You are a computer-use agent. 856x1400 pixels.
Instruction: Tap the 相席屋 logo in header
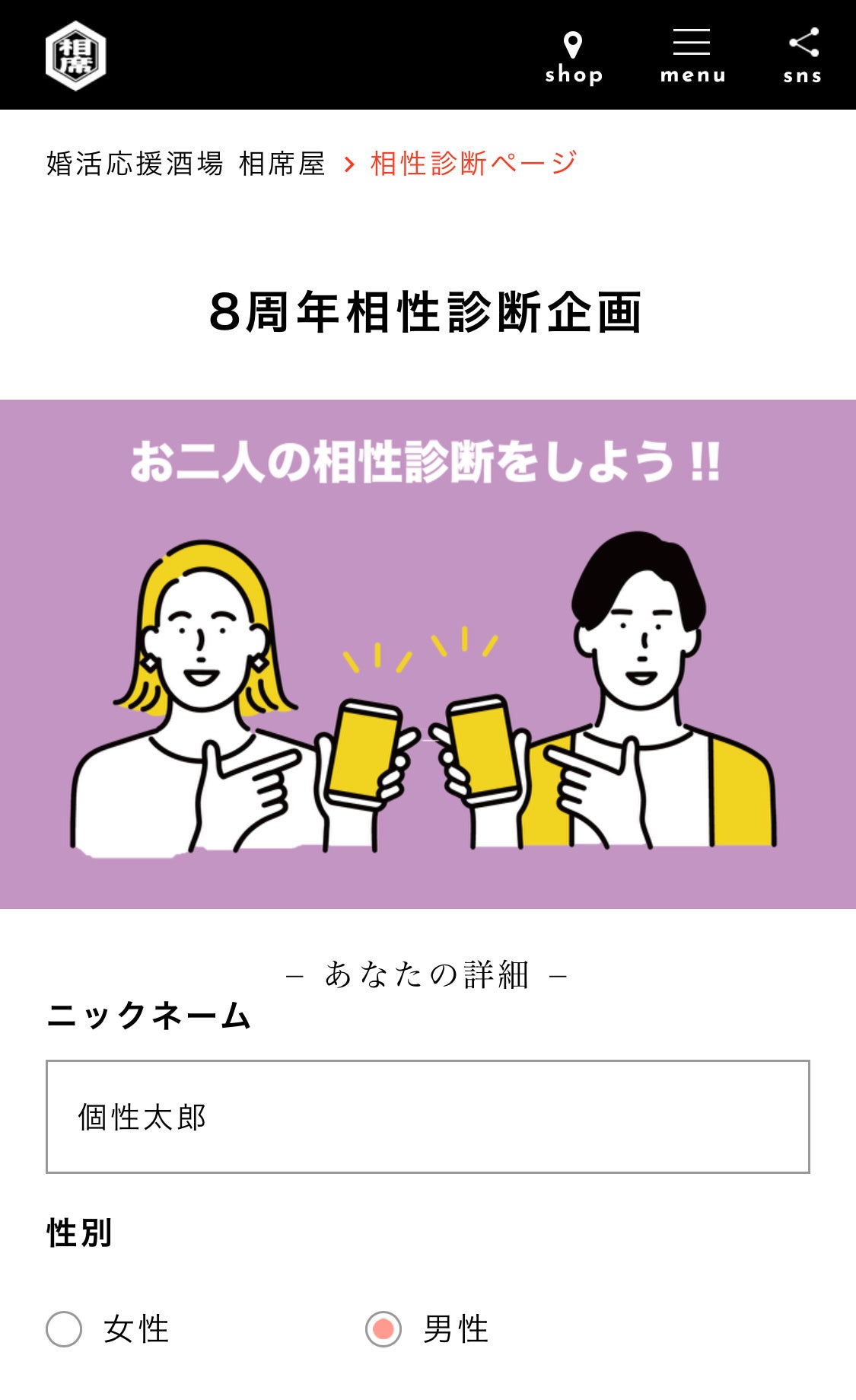point(75,56)
